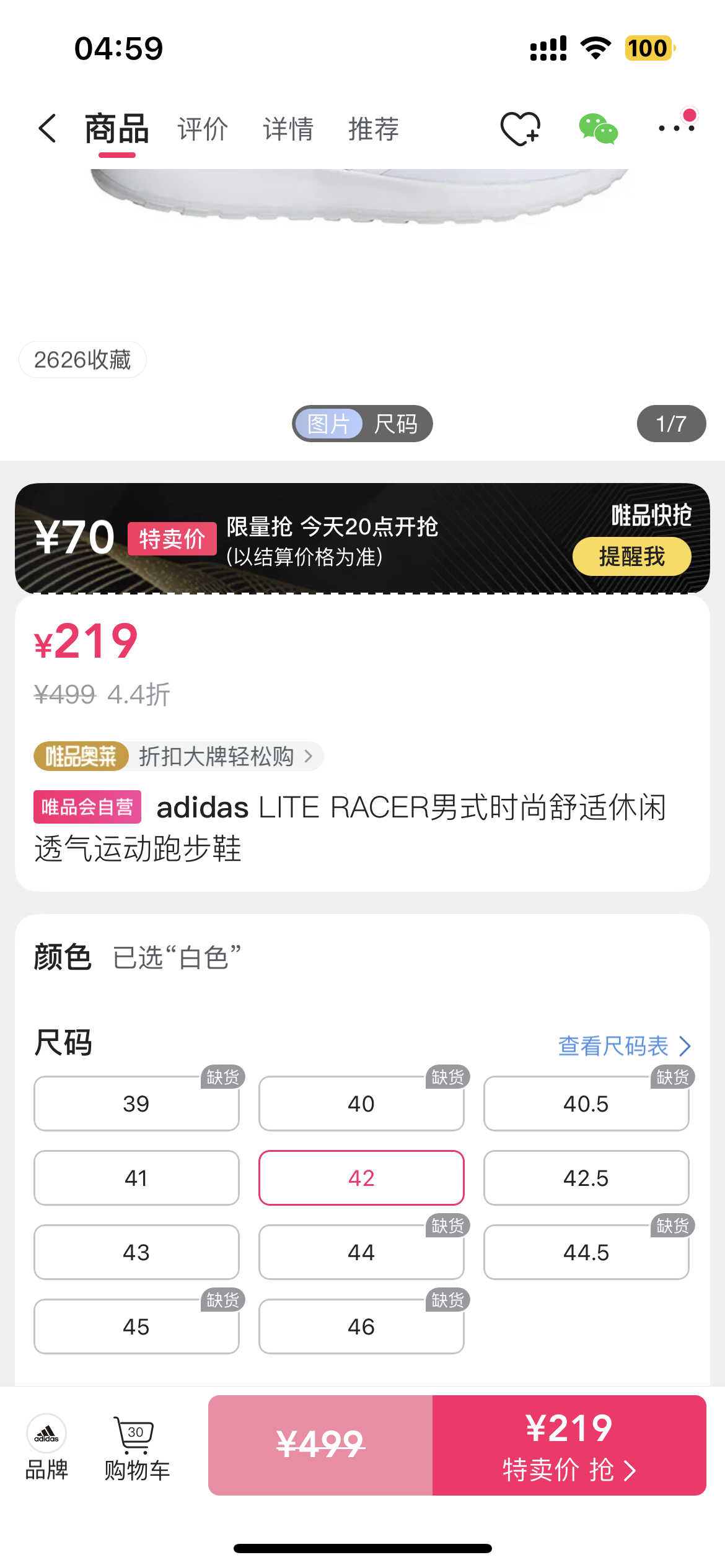Image resolution: width=725 pixels, height=1568 pixels.
Task: Switch to the 详情 tab
Action: pos(288,129)
